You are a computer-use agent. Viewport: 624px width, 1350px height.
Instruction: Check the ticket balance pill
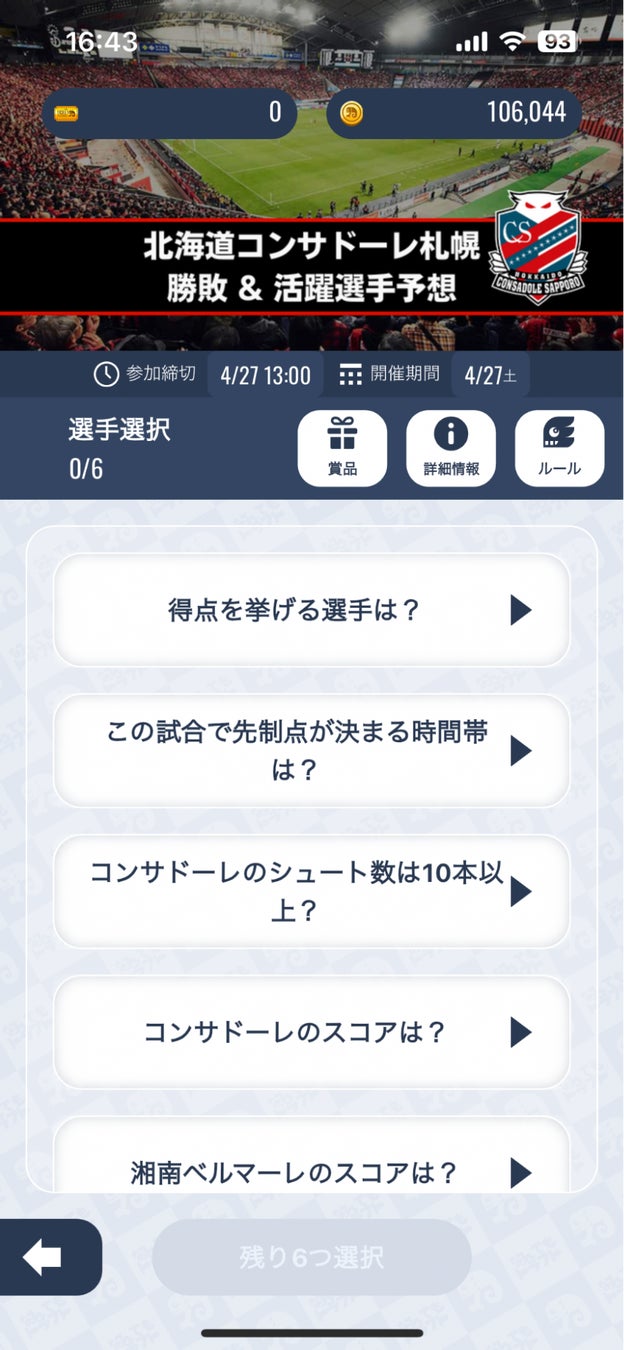pyautogui.click(x=169, y=112)
